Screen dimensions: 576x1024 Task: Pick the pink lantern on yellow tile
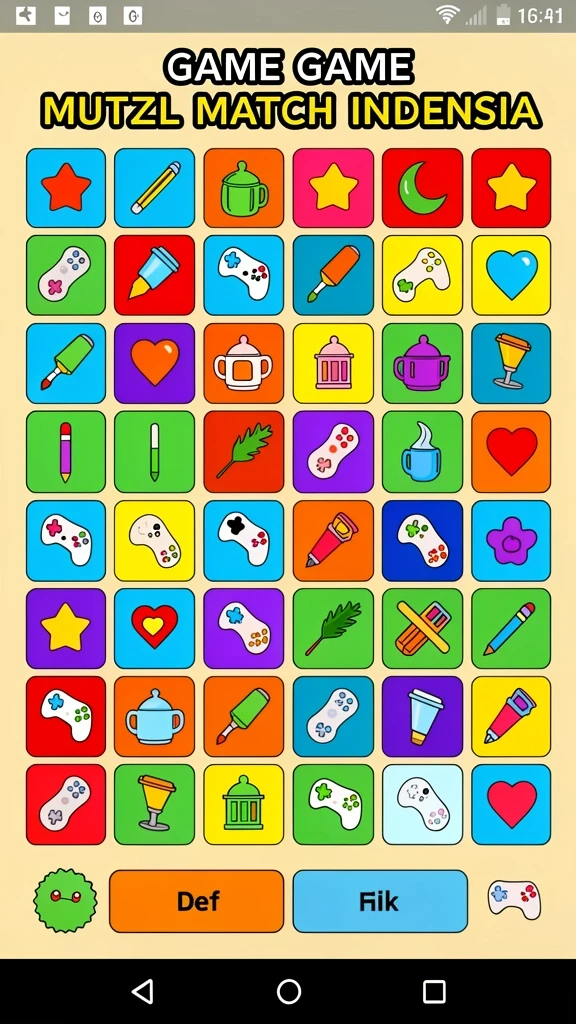(x=333, y=363)
